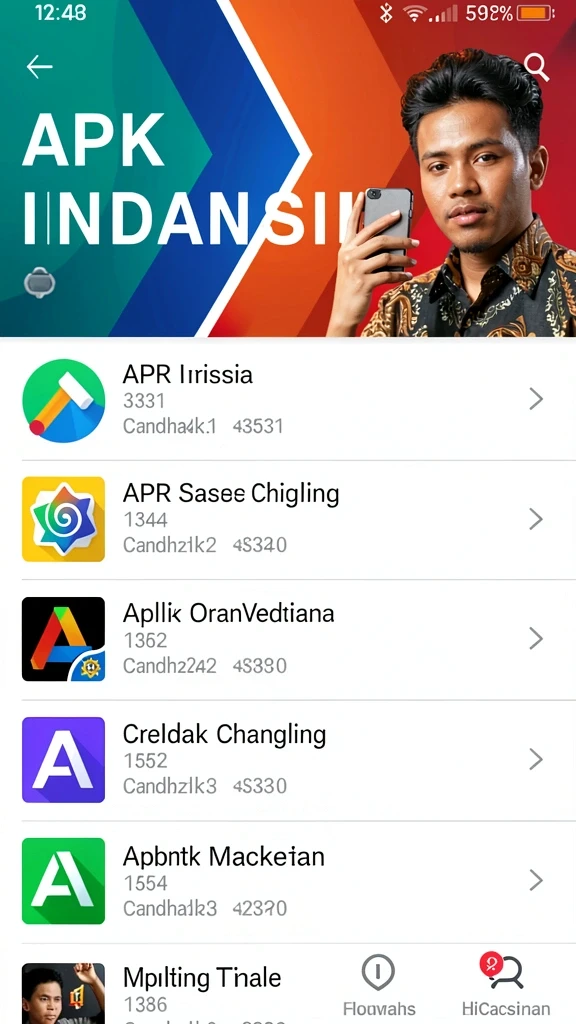Open search from the magnifier icon

536,67
